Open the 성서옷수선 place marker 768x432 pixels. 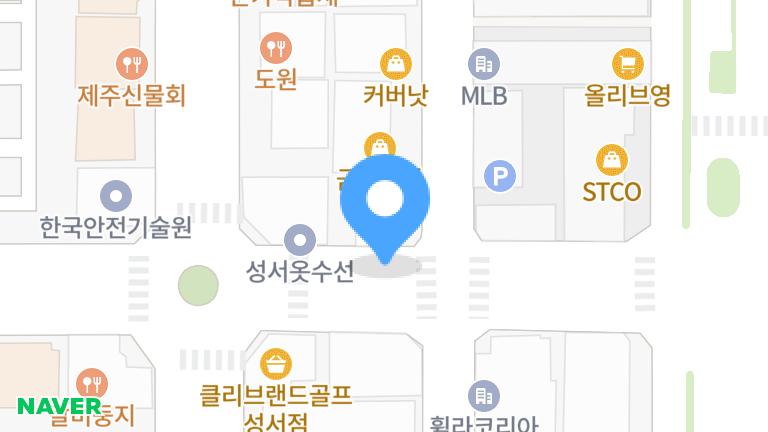click(299, 240)
